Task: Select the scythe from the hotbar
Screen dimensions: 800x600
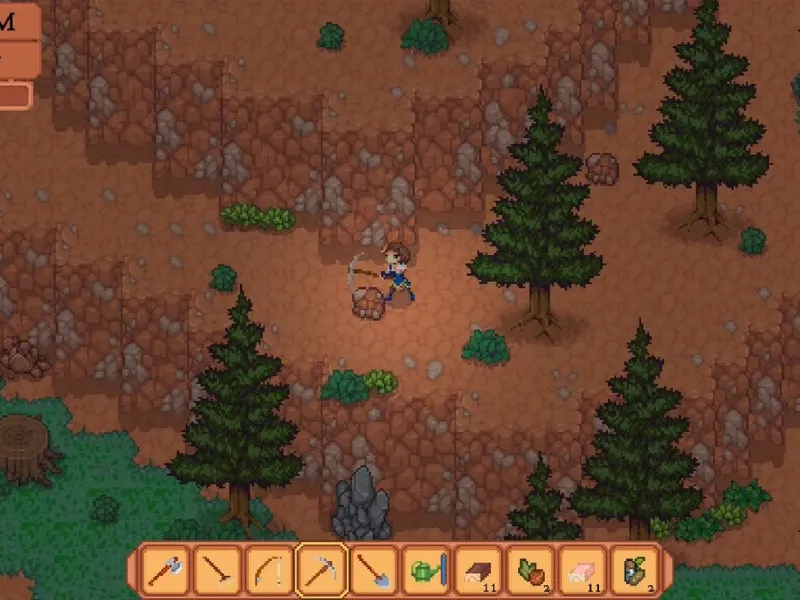Action: click(268, 571)
